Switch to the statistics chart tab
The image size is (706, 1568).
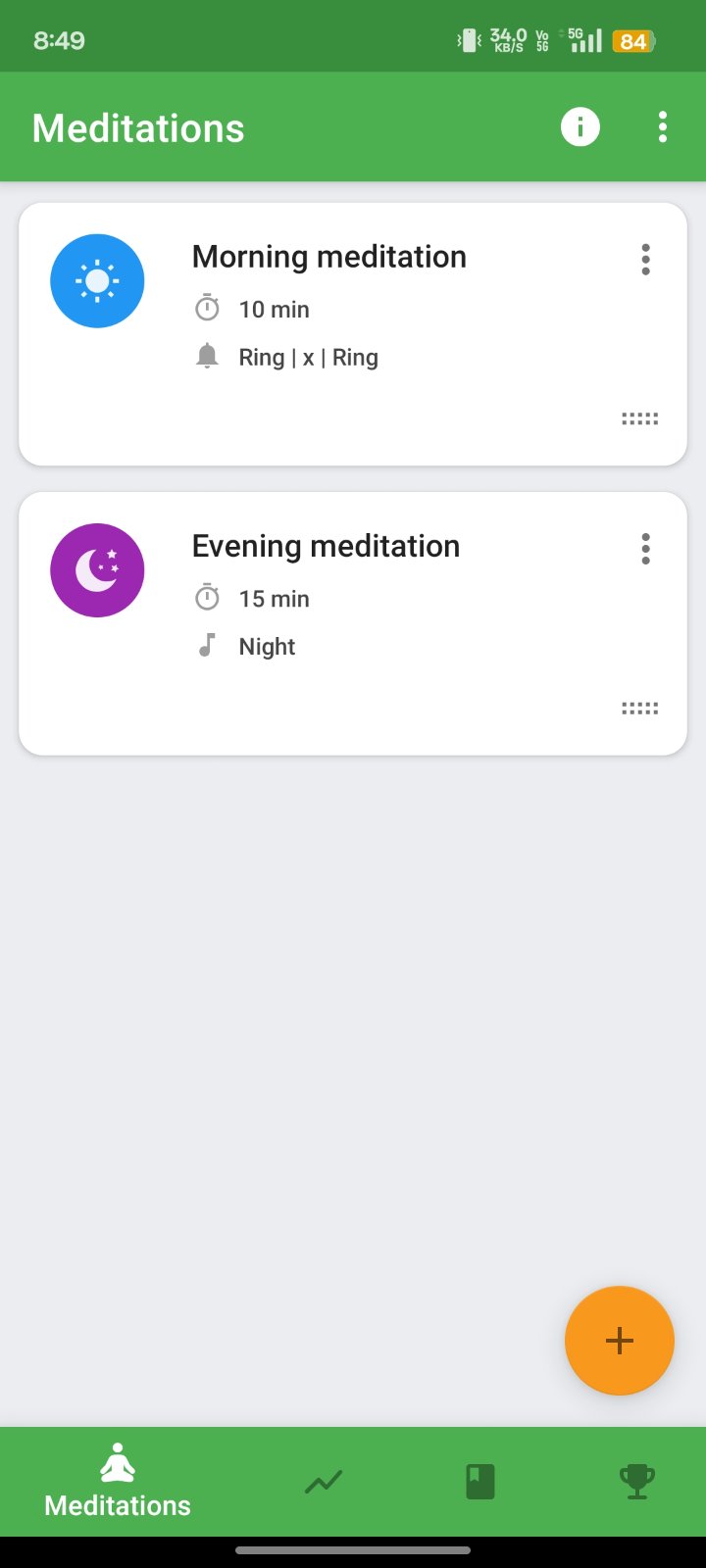pos(324,1482)
